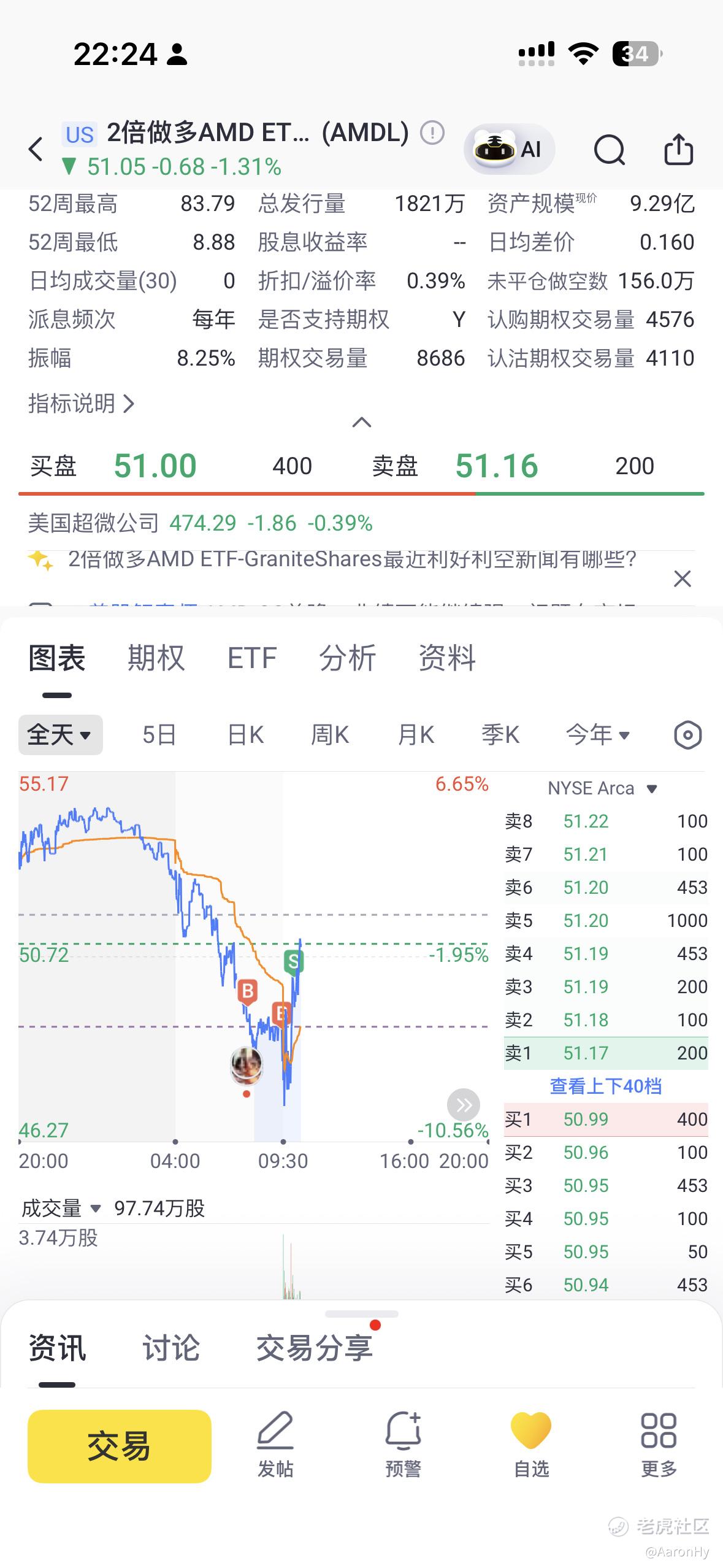Open the info icon beside AMDL title
723x1568 pixels.
[432, 133]
